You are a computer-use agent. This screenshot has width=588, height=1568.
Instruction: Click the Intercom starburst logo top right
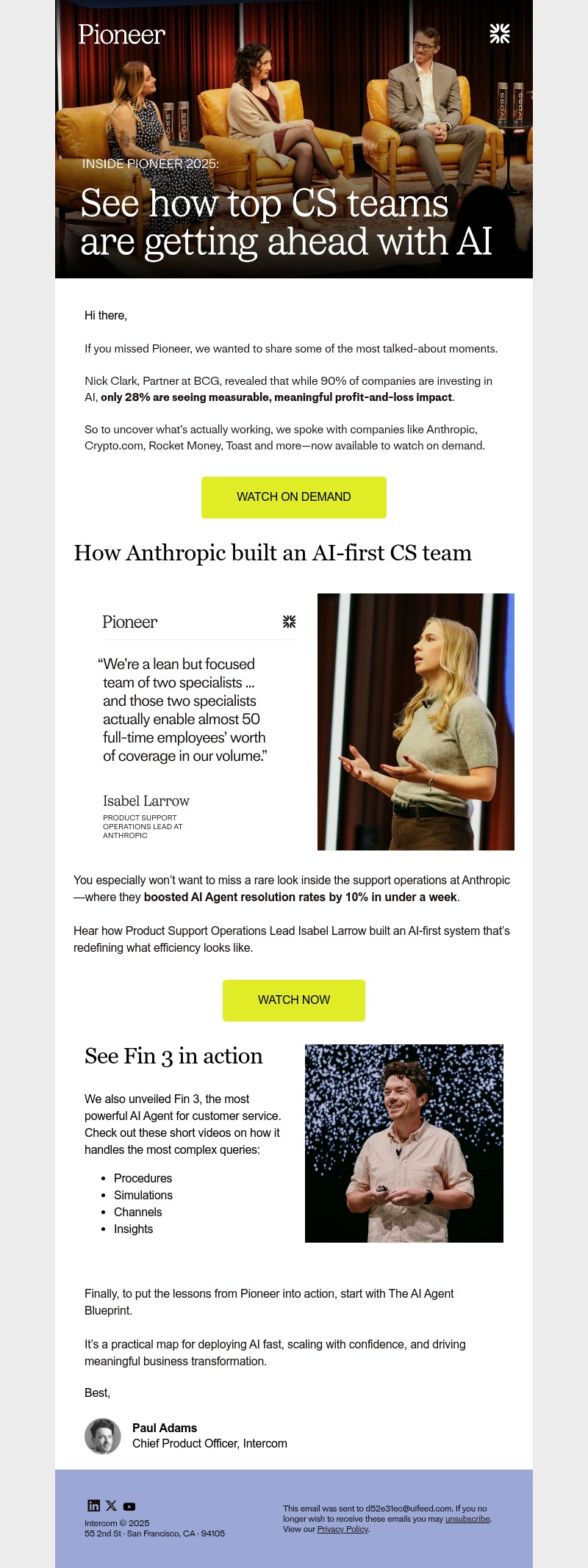[x=501, y=33]
